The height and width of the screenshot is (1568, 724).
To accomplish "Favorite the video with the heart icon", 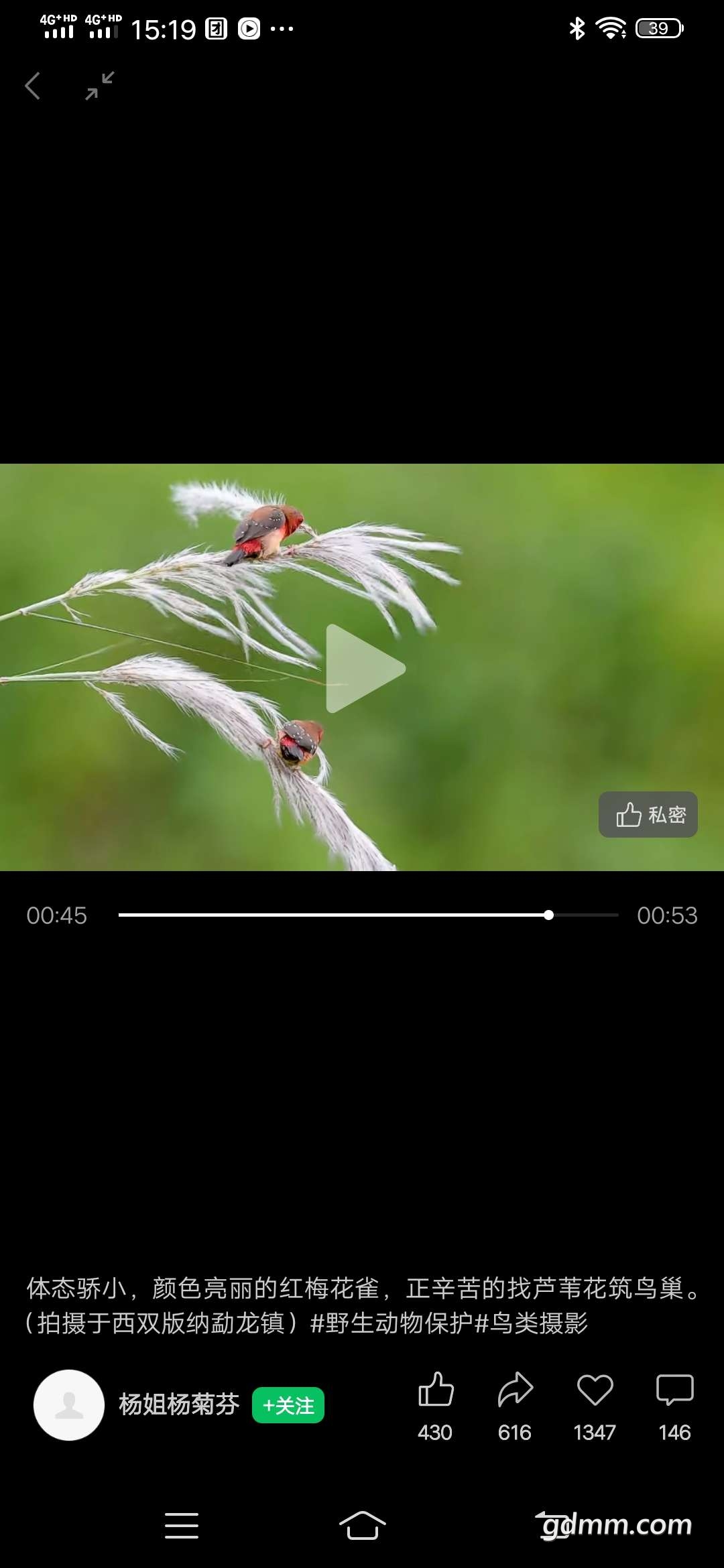I will (x=595, y=1406).
